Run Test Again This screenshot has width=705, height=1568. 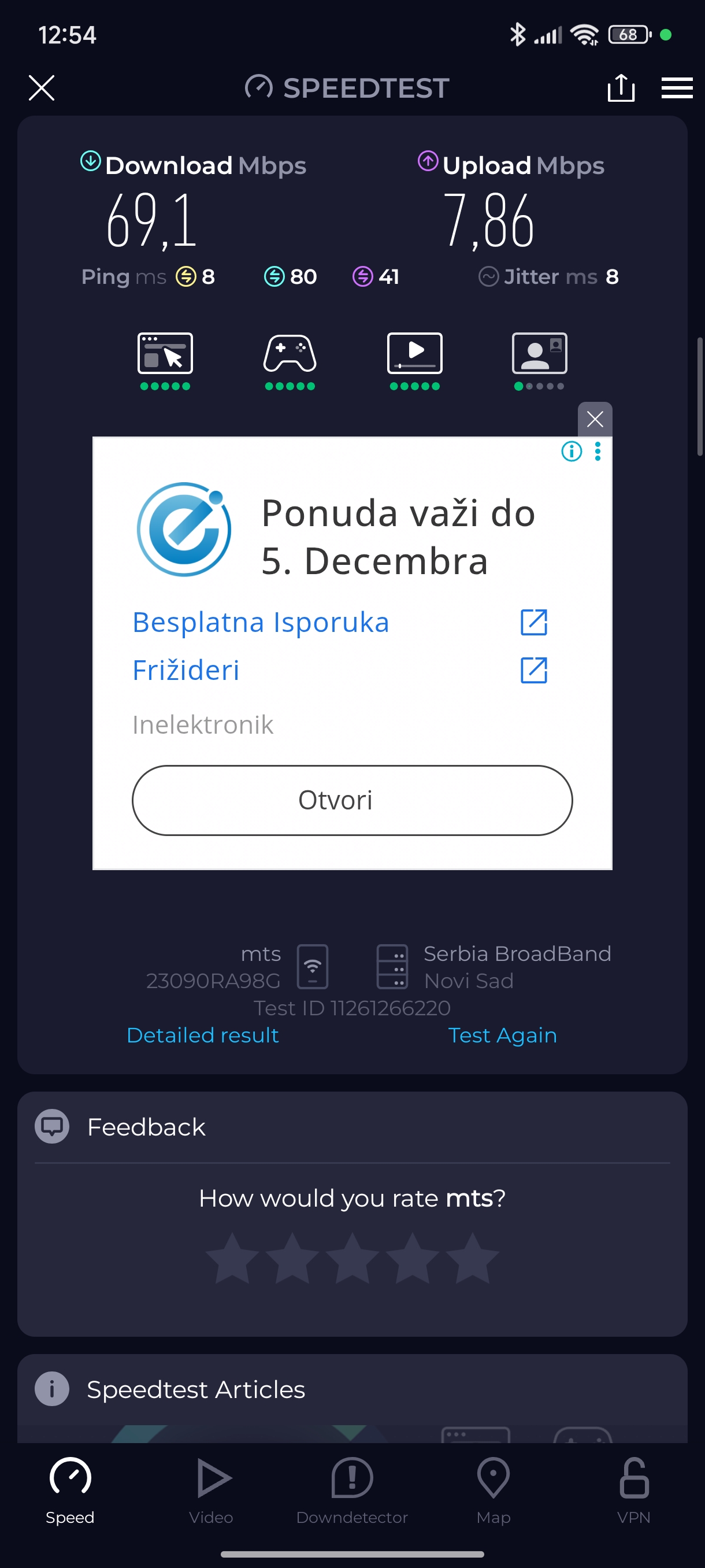[x=502, y=1035]
